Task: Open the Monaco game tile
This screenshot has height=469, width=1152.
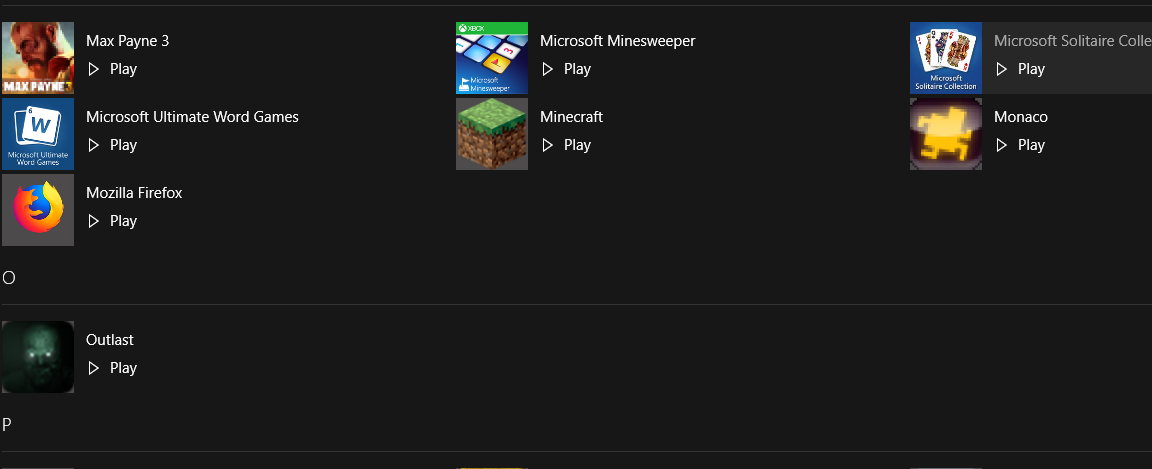Action: (x=946, y=134)
